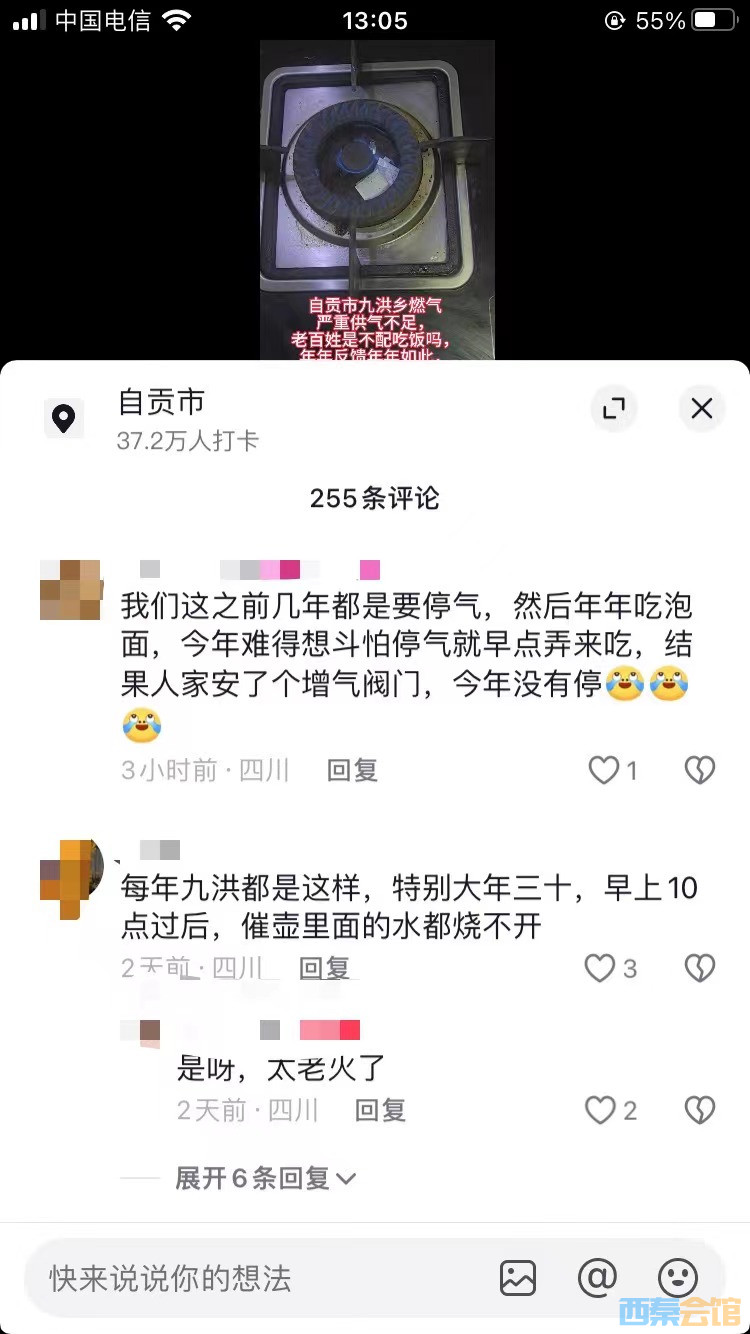Attach an image to your comment
Image resolution: width=750 pixels, height=1334 pixels.
coord(518,1278)
